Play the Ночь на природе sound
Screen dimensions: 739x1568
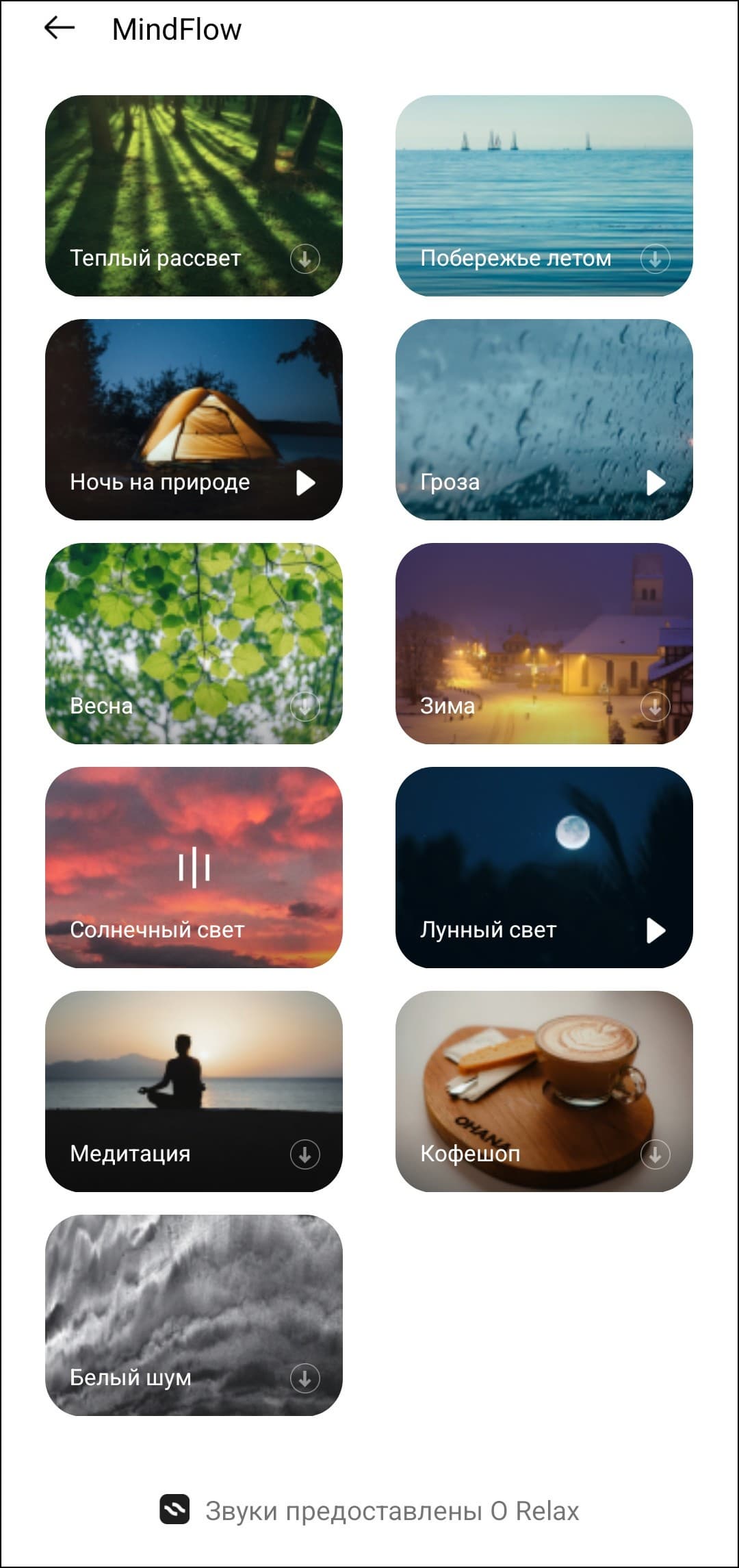pyautogui.click(x=305, y=483)
